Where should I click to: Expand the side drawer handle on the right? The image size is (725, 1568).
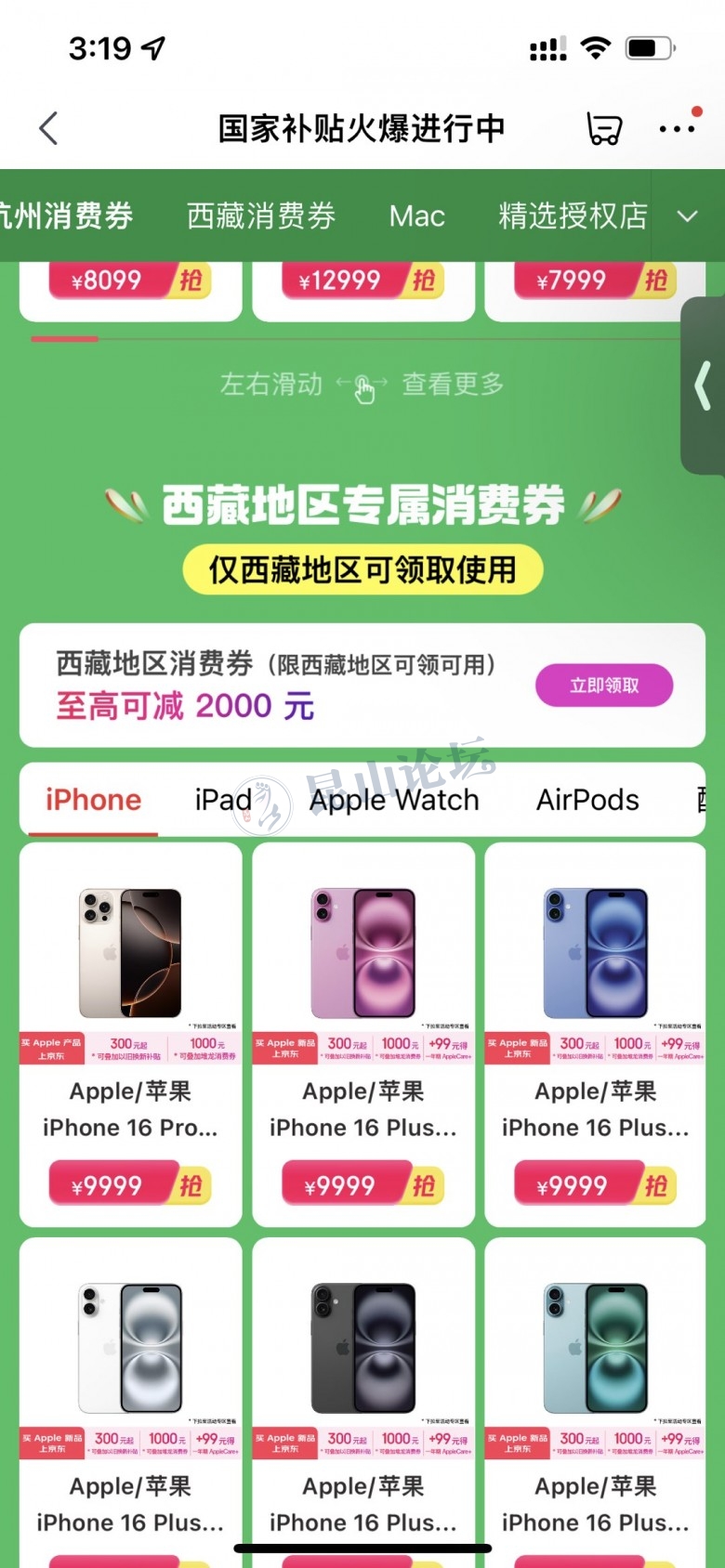coord(704,385)
